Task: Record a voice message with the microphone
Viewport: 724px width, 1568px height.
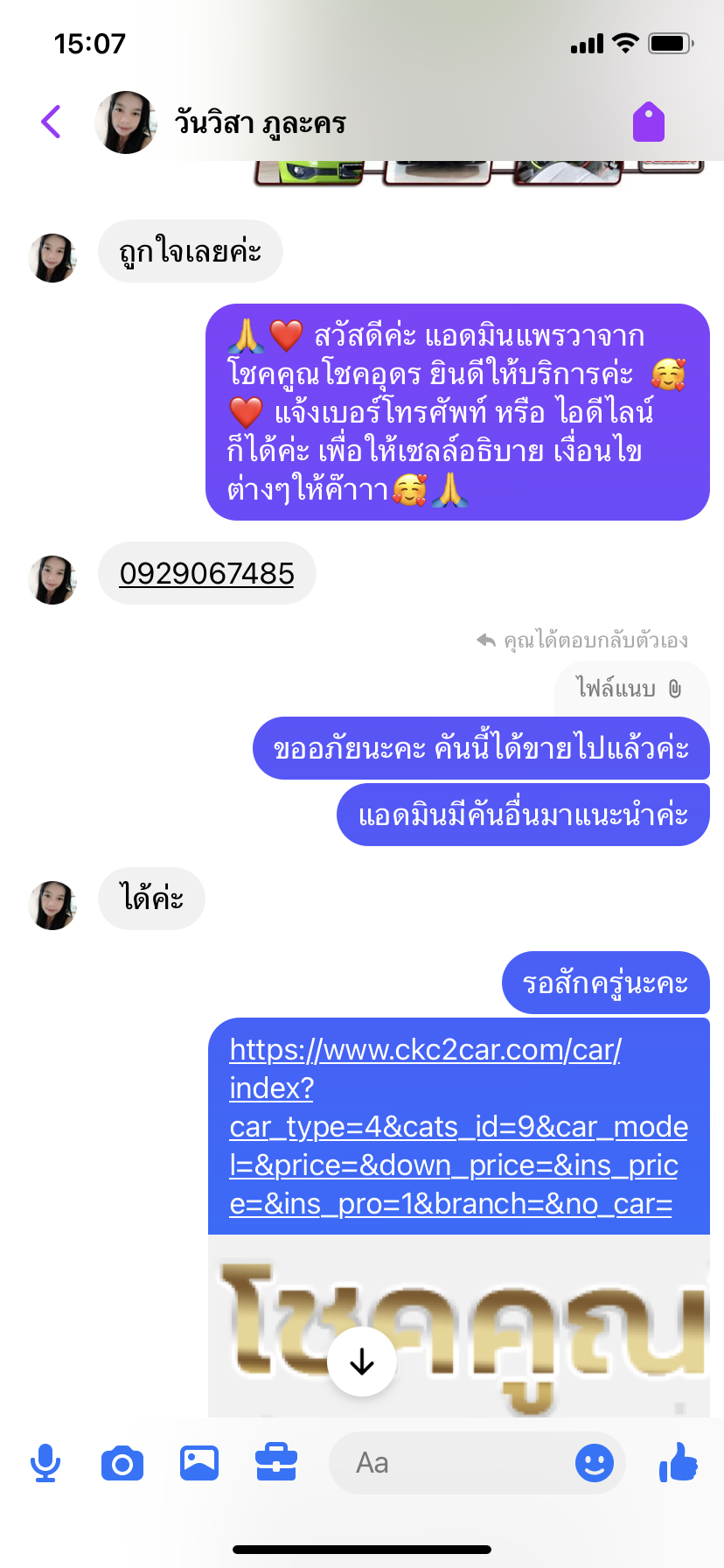Action: tap(45, 1463)
